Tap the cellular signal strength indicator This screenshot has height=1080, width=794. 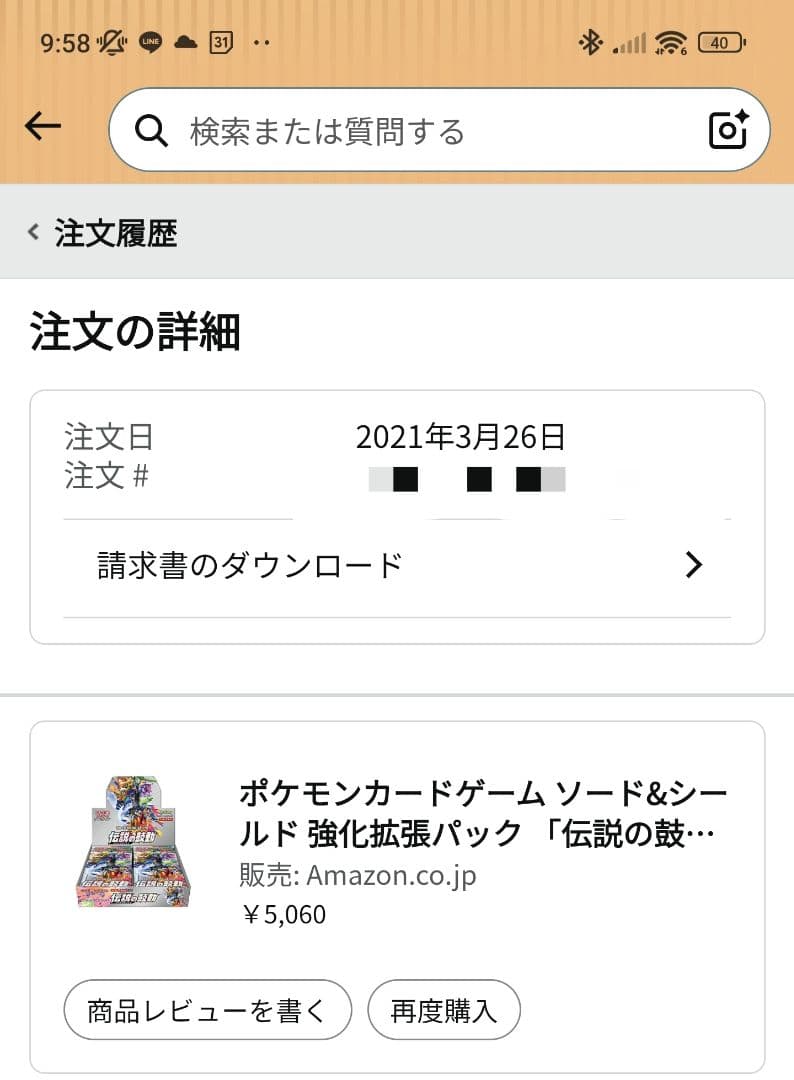(628, 41)
